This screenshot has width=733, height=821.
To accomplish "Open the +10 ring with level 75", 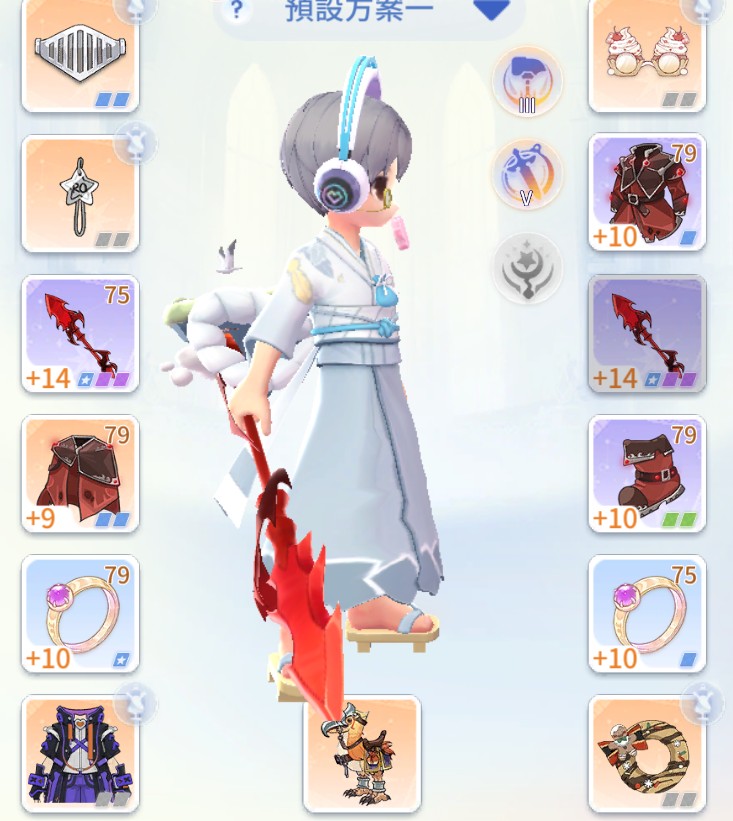I will click(x=647, y=614).
